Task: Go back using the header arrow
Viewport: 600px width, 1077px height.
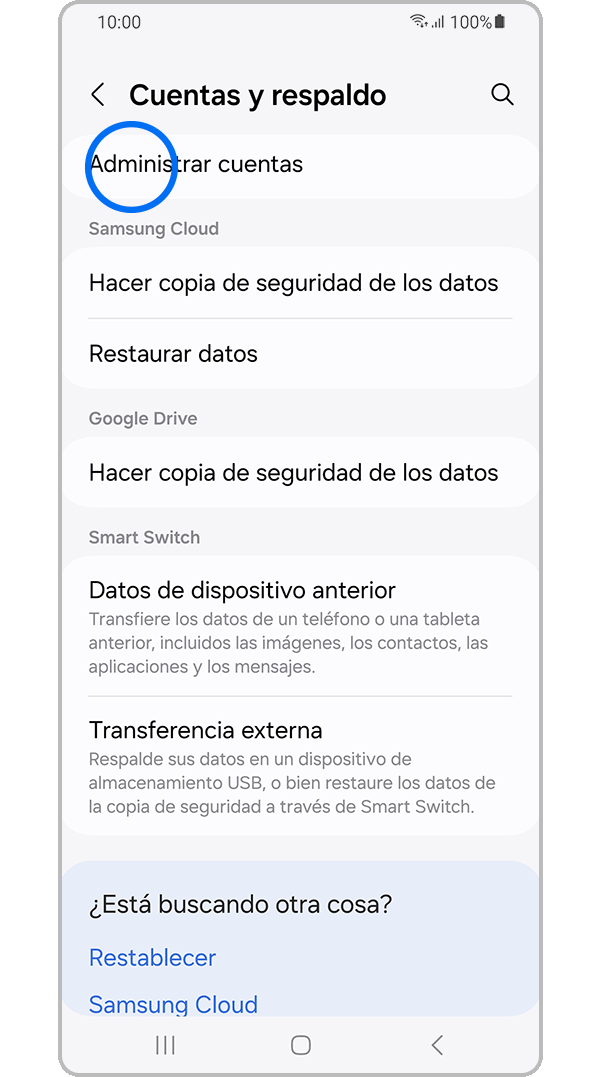Action: (x=98, y=95)
